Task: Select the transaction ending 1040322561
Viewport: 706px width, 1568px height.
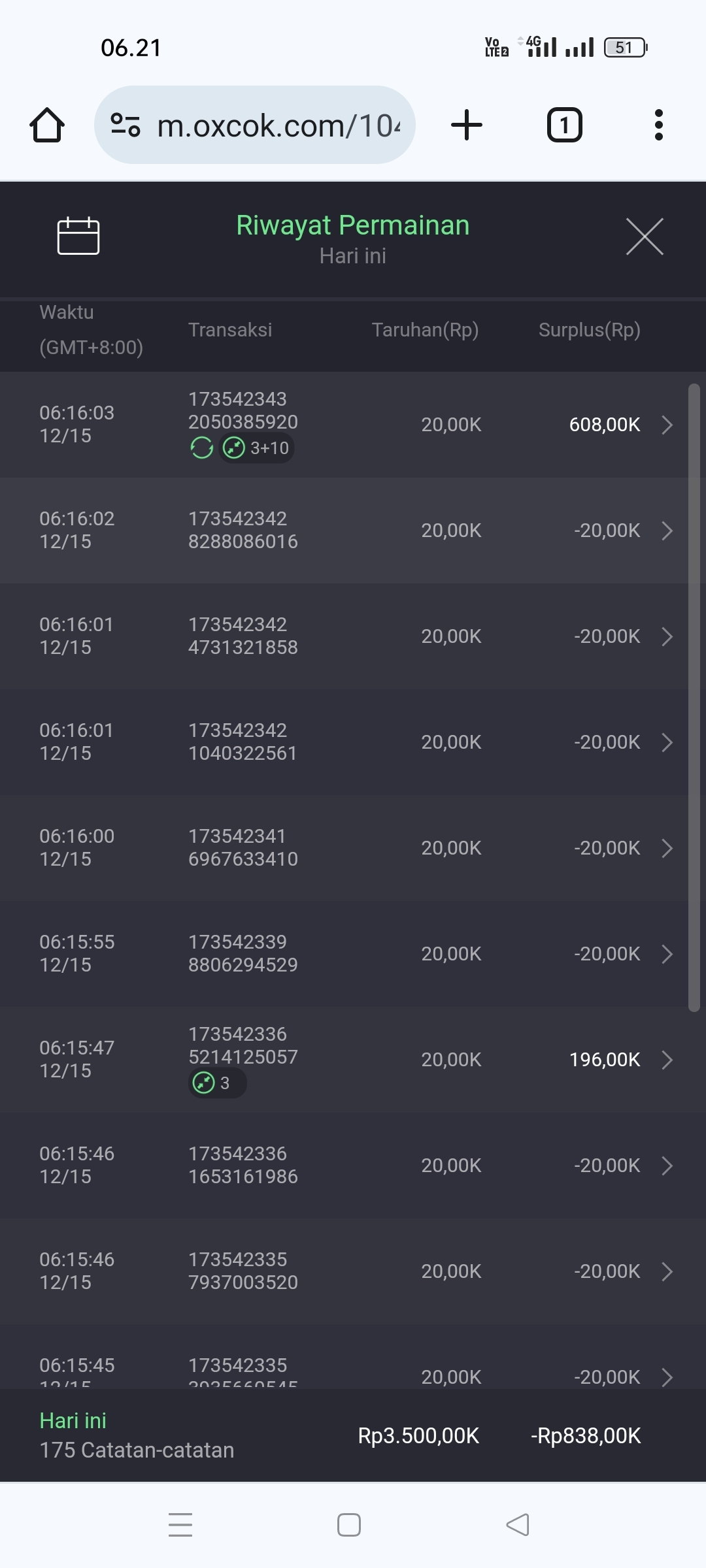Action: [x=353, y=742]
